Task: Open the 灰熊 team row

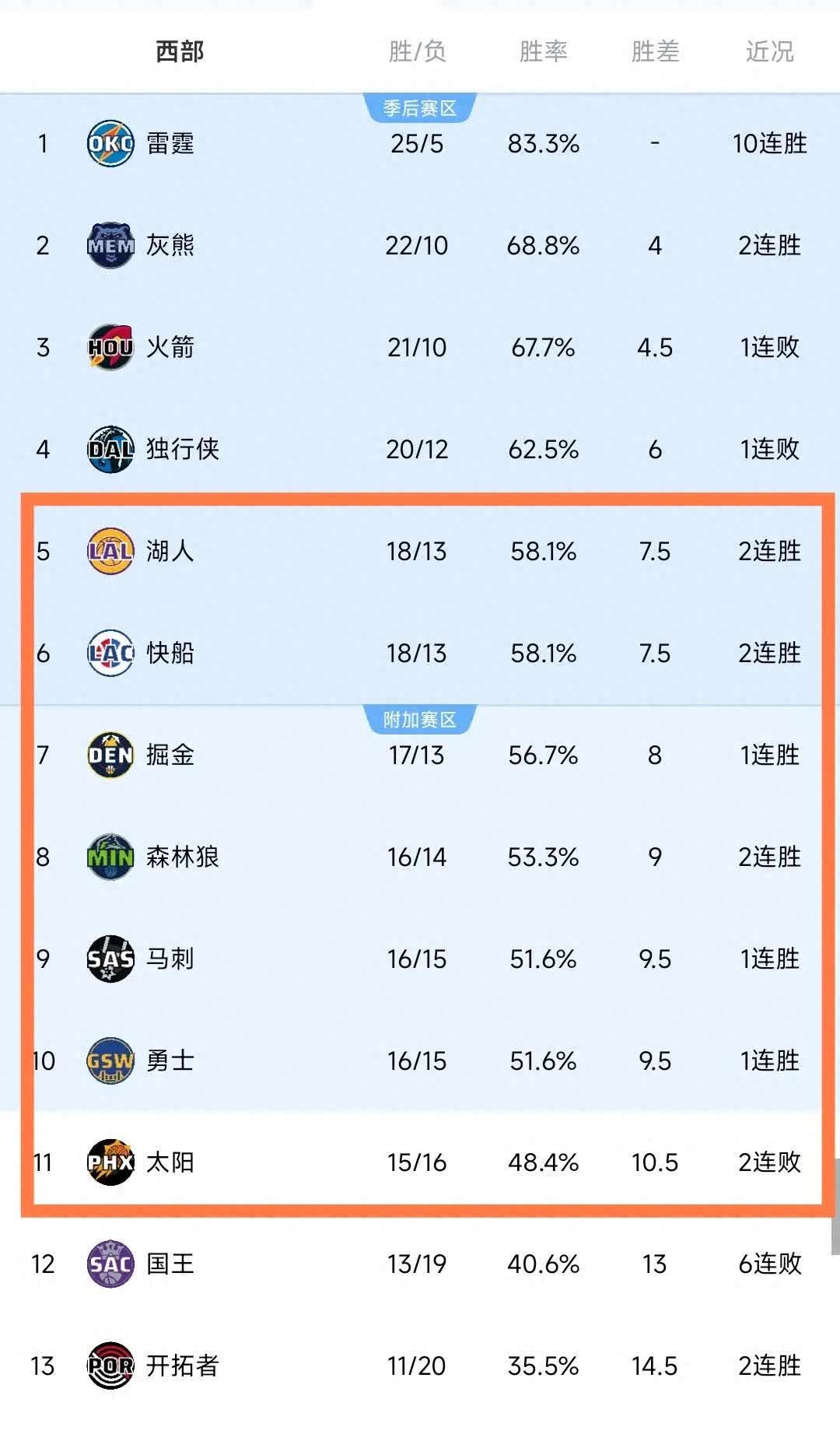Action: point(170,246)
